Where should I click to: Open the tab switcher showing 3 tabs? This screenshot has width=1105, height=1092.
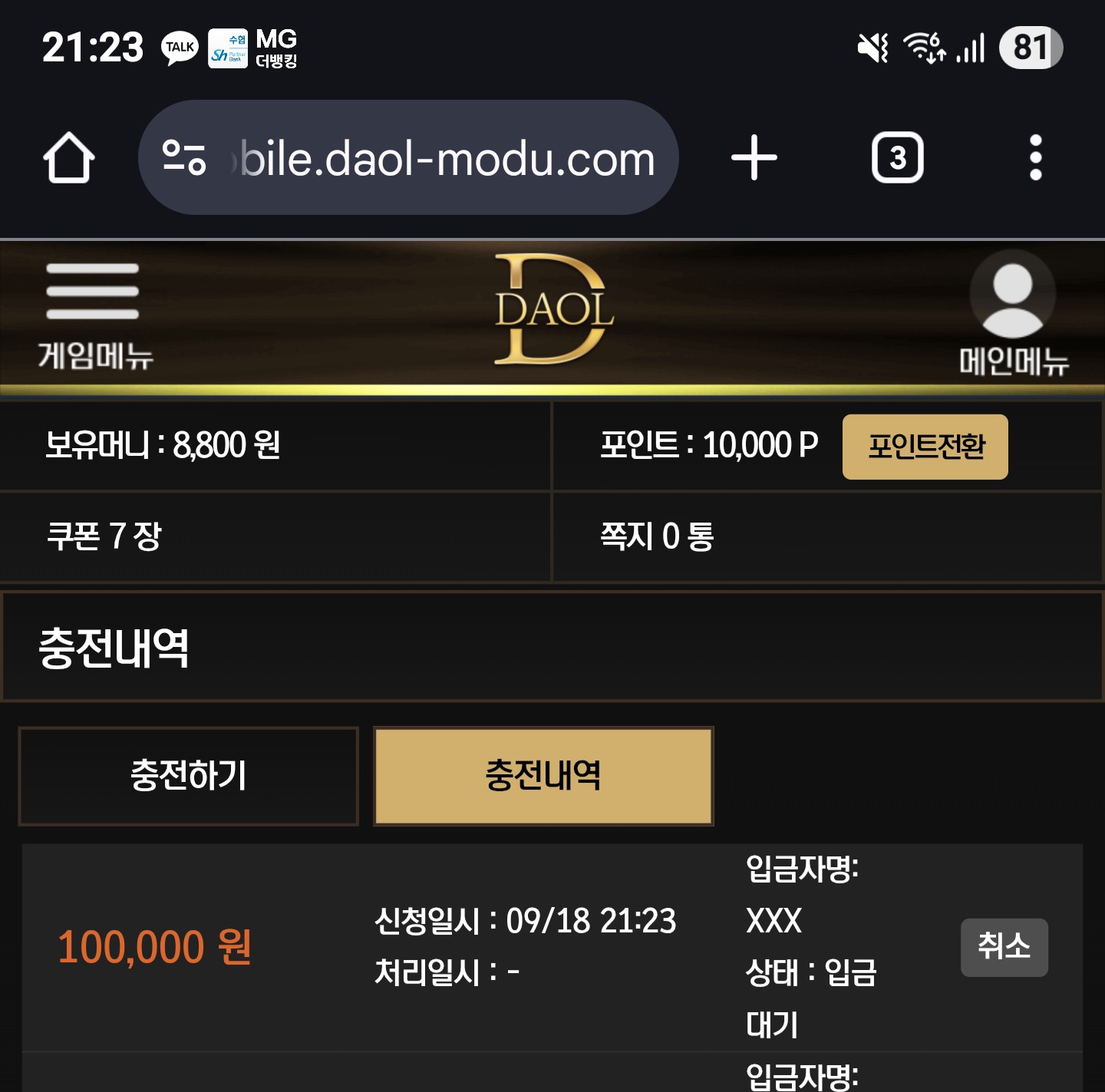tap(897, 158)
